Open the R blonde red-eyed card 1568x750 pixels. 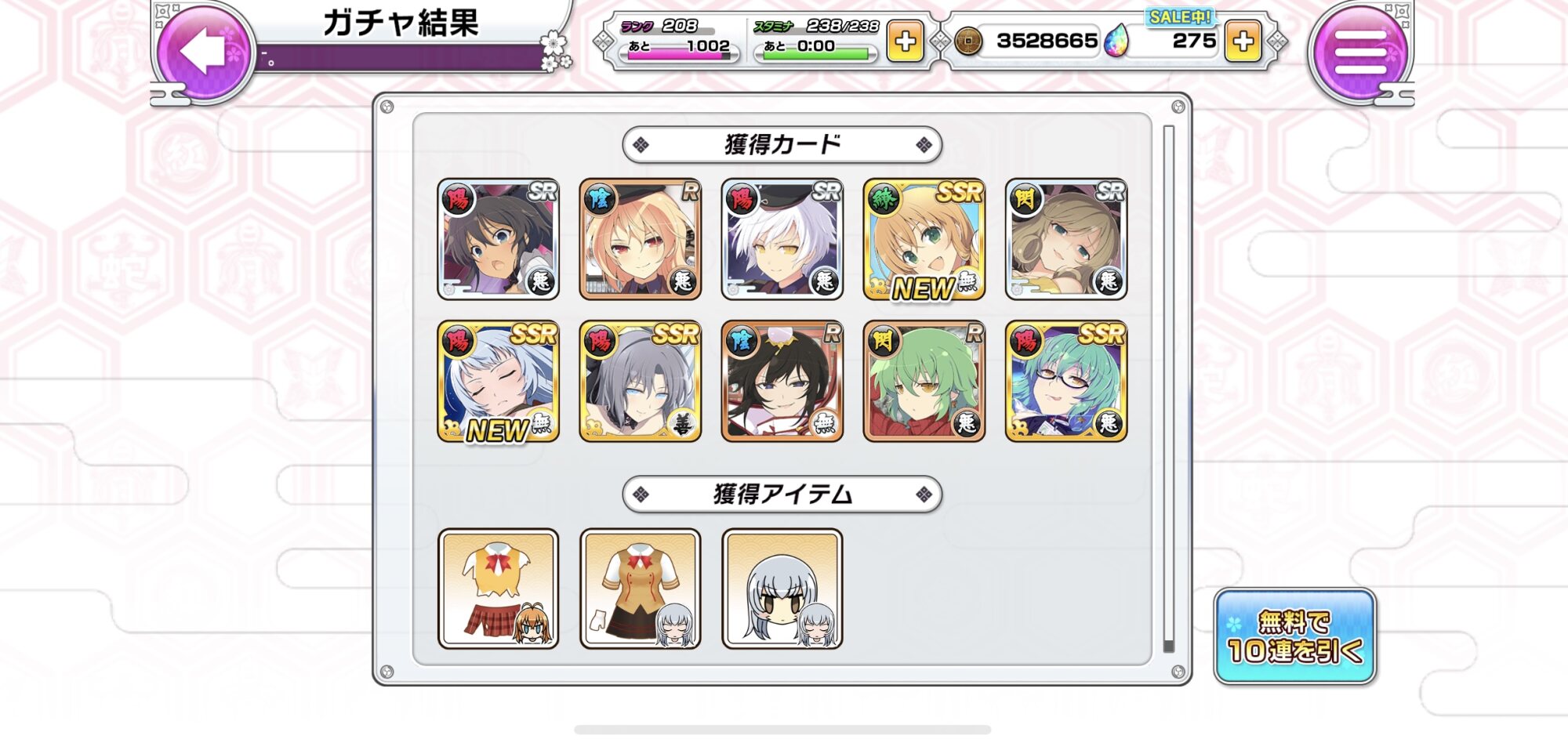point(641,239)
